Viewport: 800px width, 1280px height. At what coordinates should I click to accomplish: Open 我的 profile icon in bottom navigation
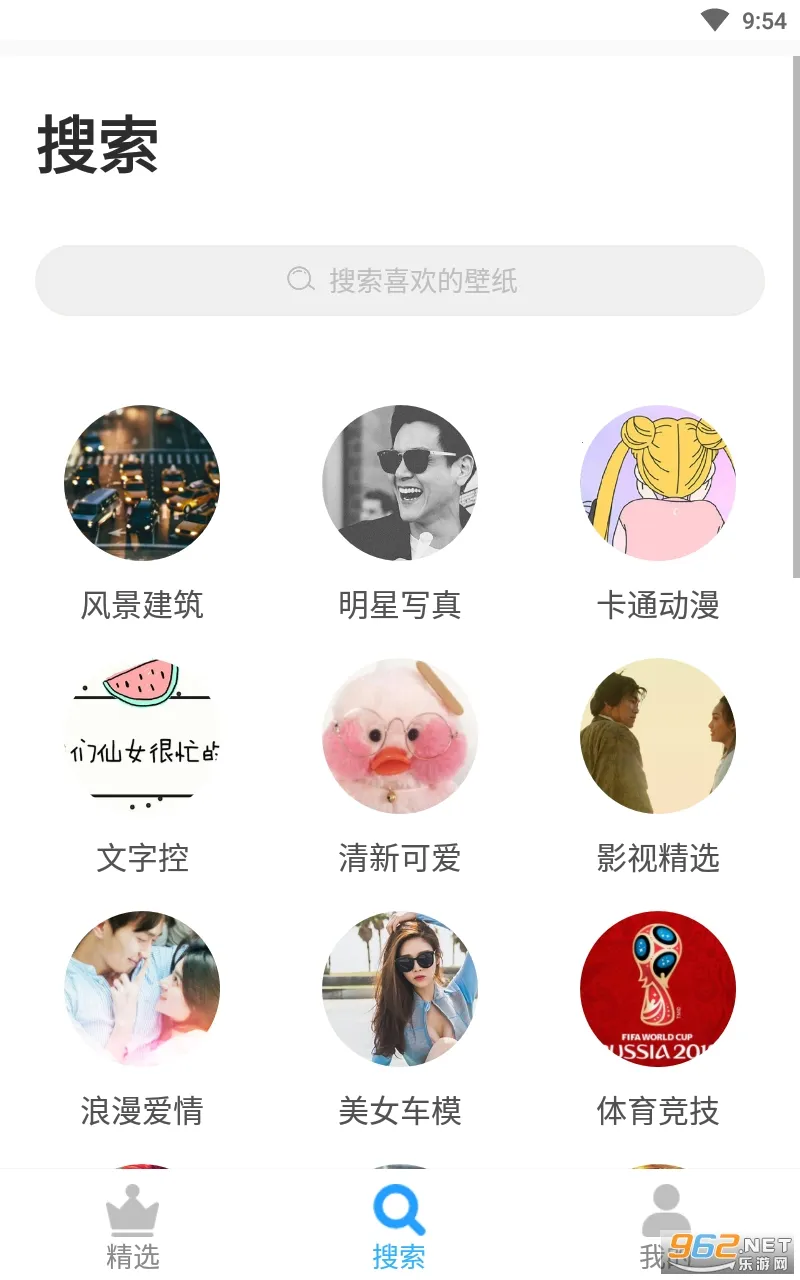(x=665, y=1211)
